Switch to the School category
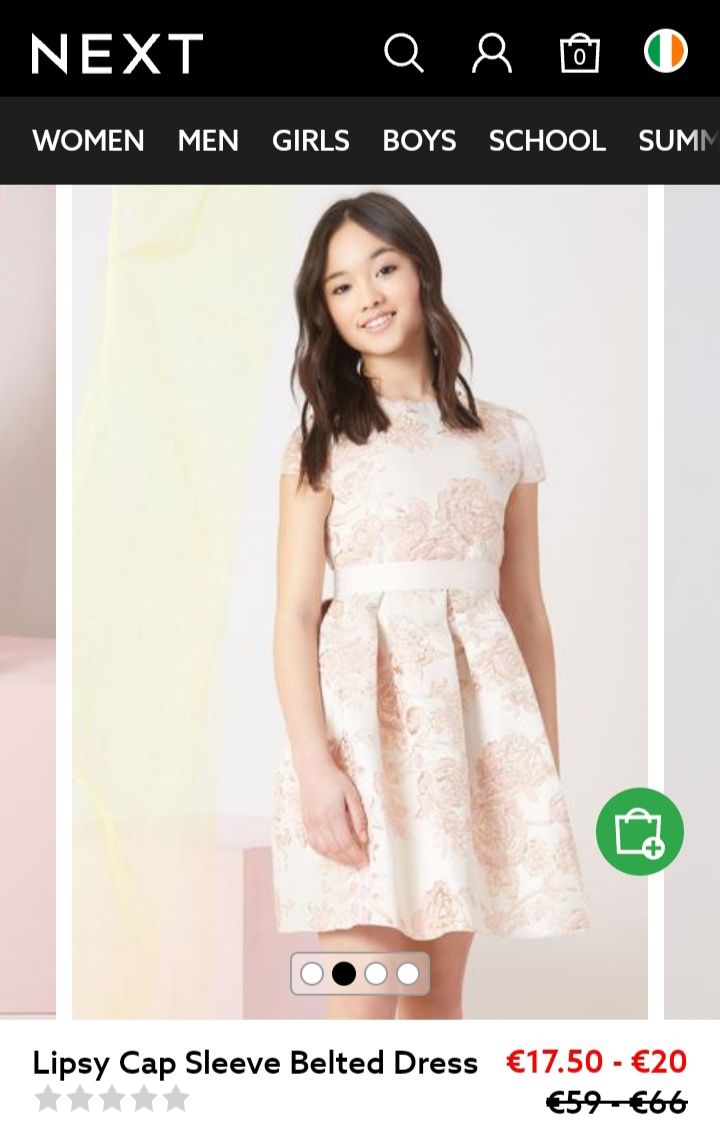 click(x=547, y=140)
